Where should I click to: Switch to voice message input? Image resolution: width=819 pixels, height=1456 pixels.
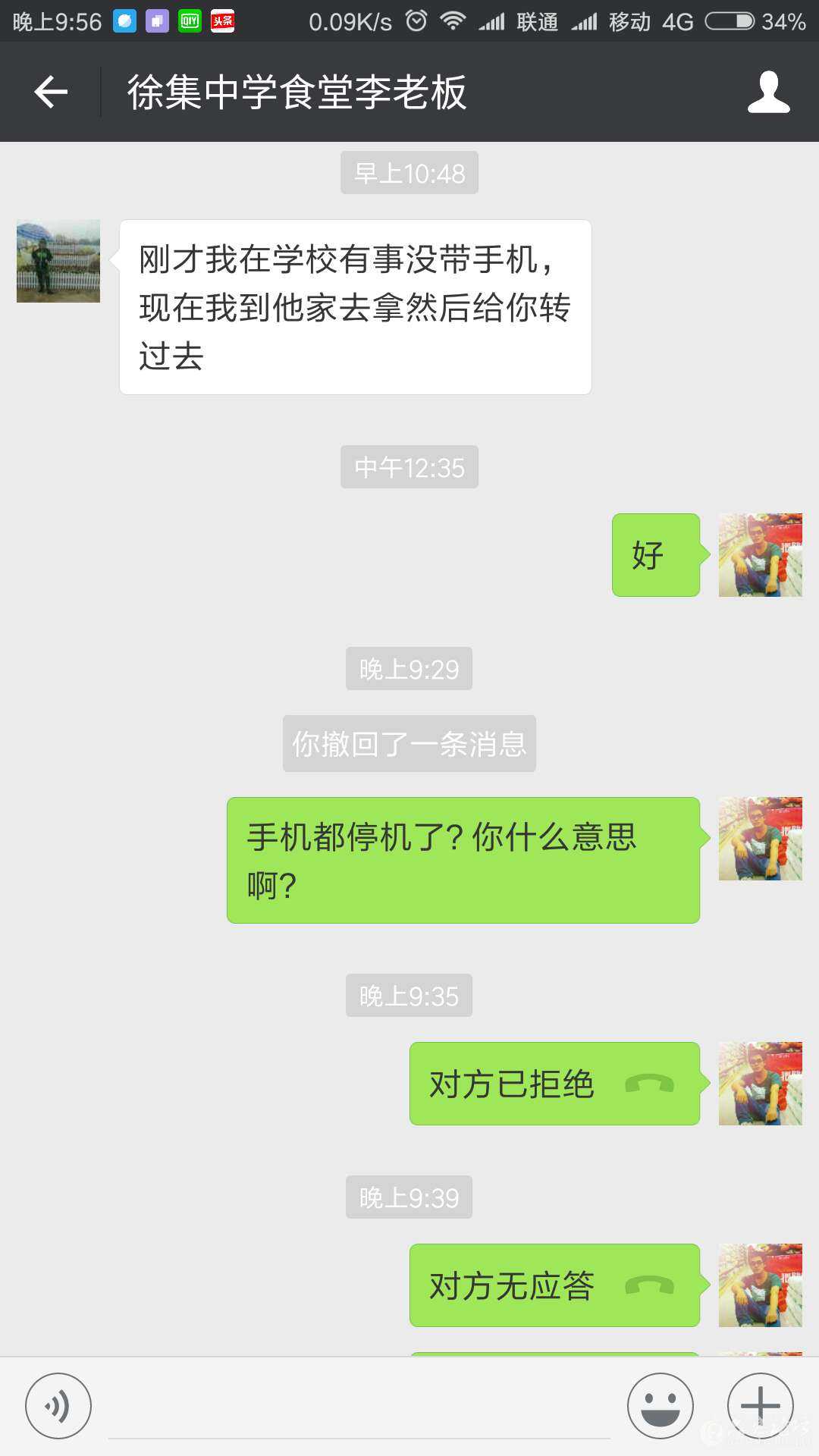point(58,1405)
